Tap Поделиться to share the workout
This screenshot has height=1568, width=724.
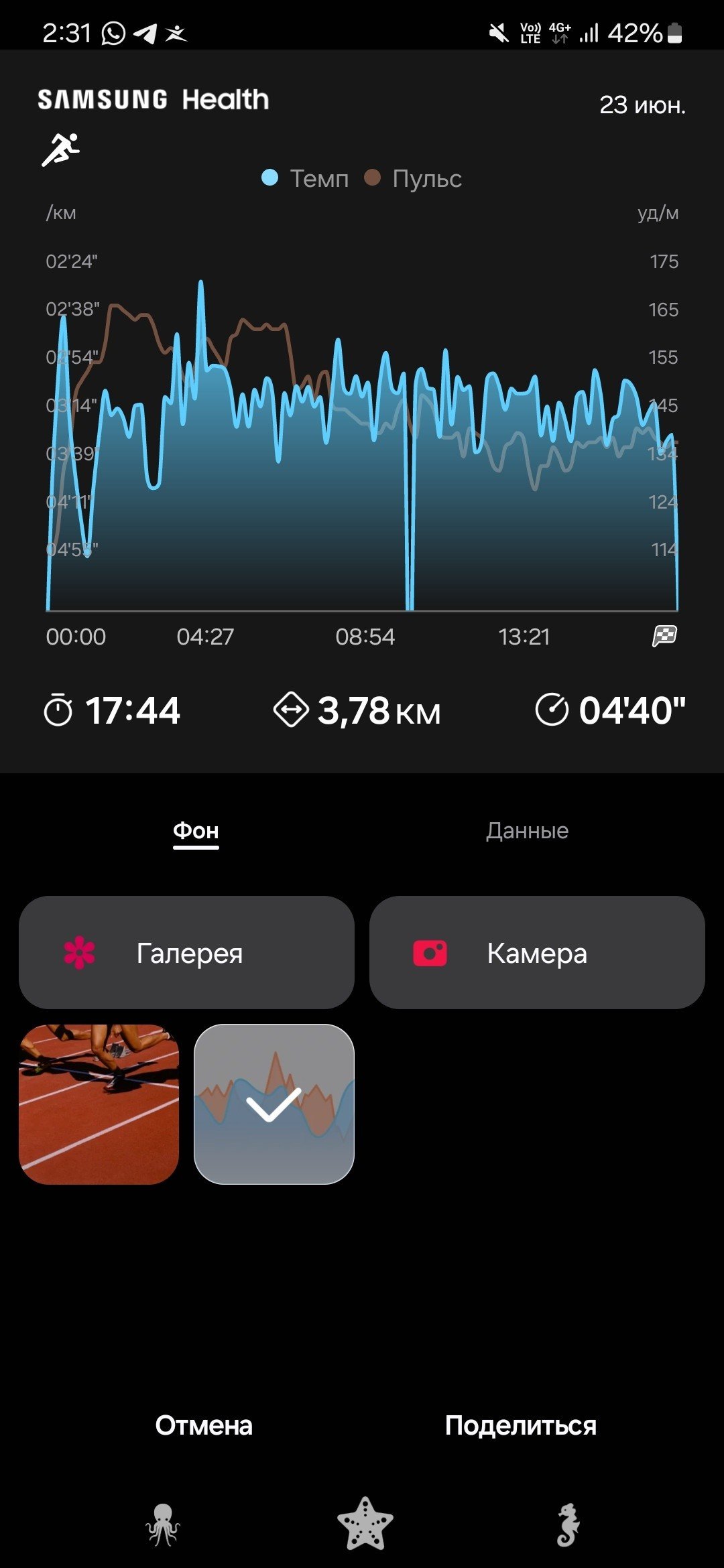tap(521, 1425)
